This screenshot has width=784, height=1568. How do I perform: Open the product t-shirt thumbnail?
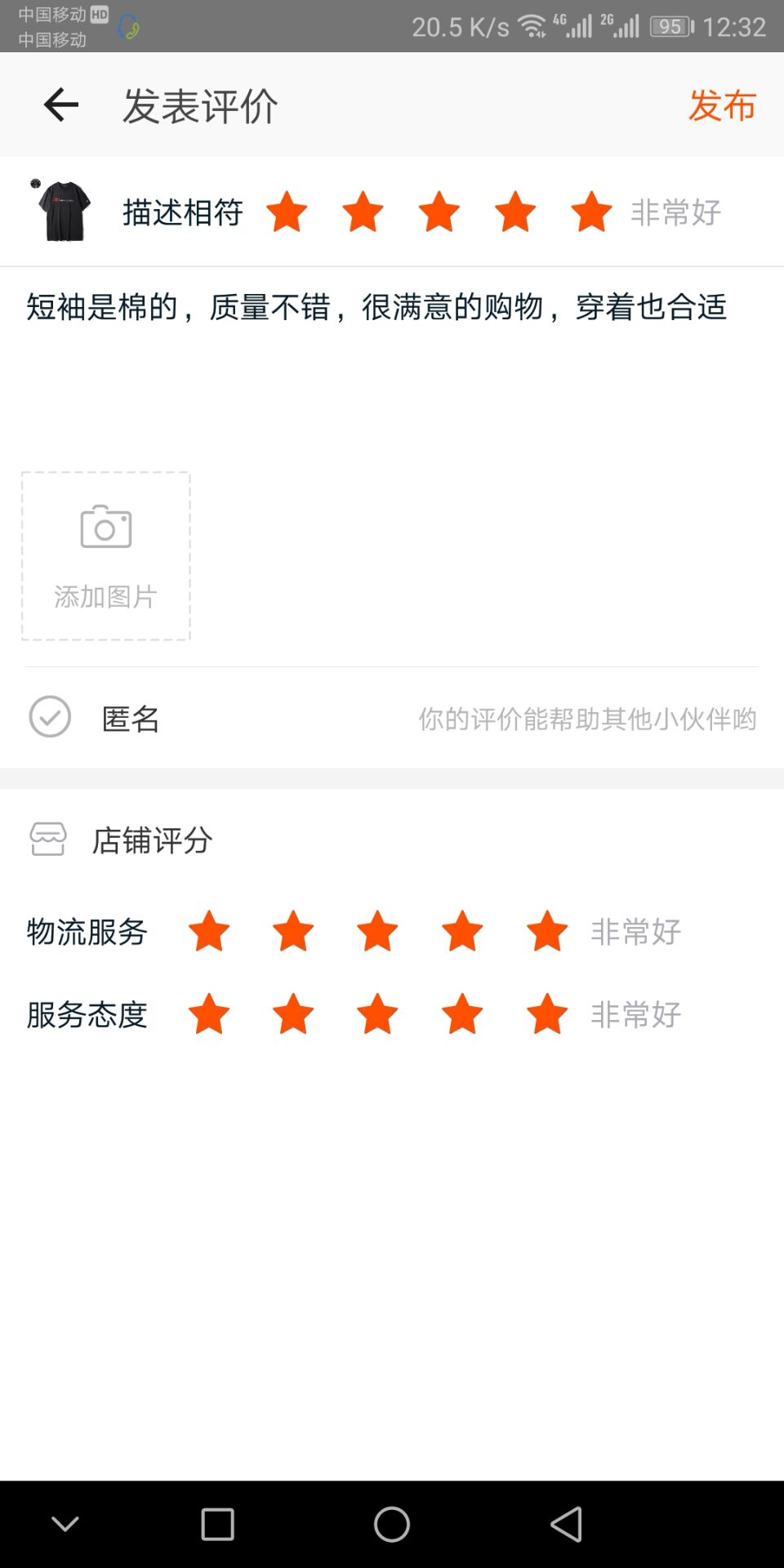[64, 210]
